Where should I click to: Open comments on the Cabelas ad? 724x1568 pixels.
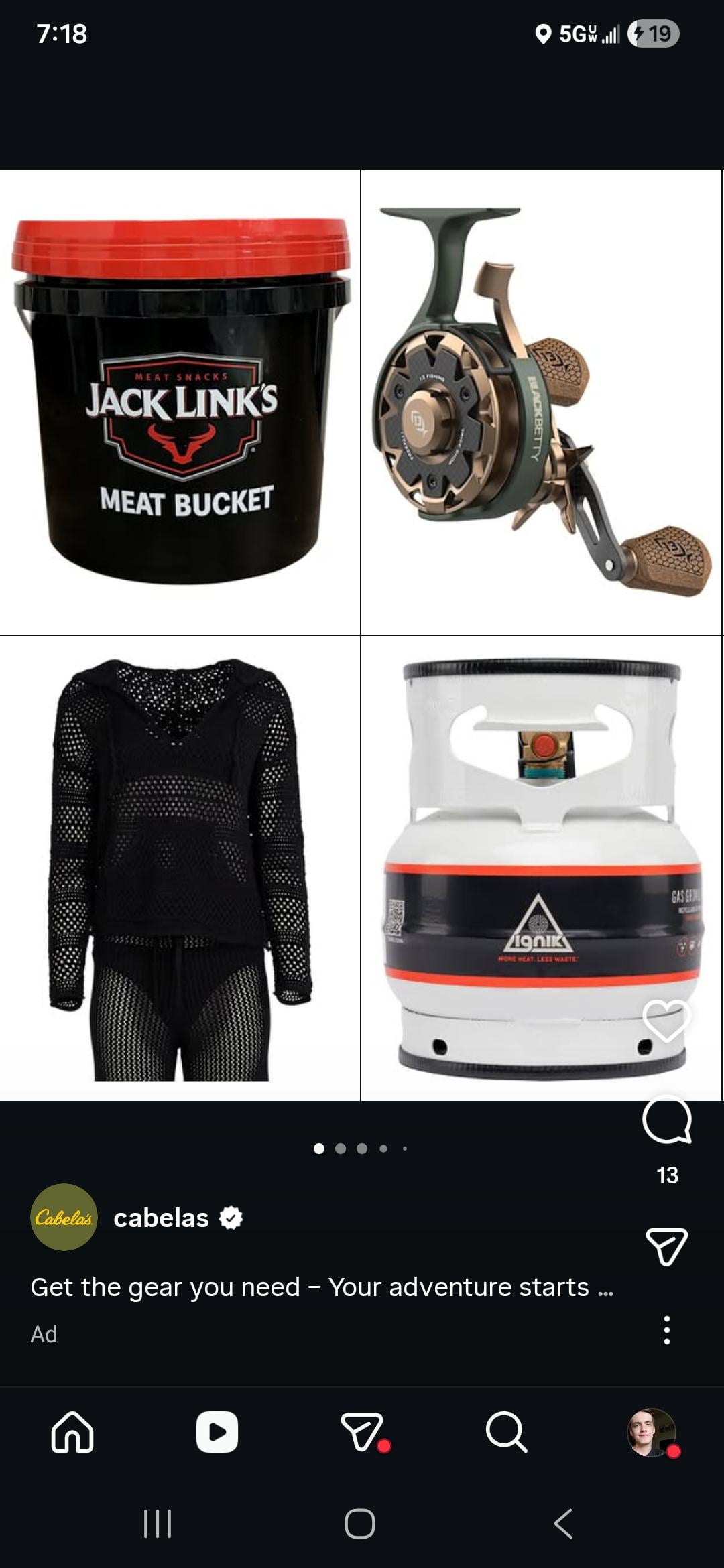pos(666,1120)
